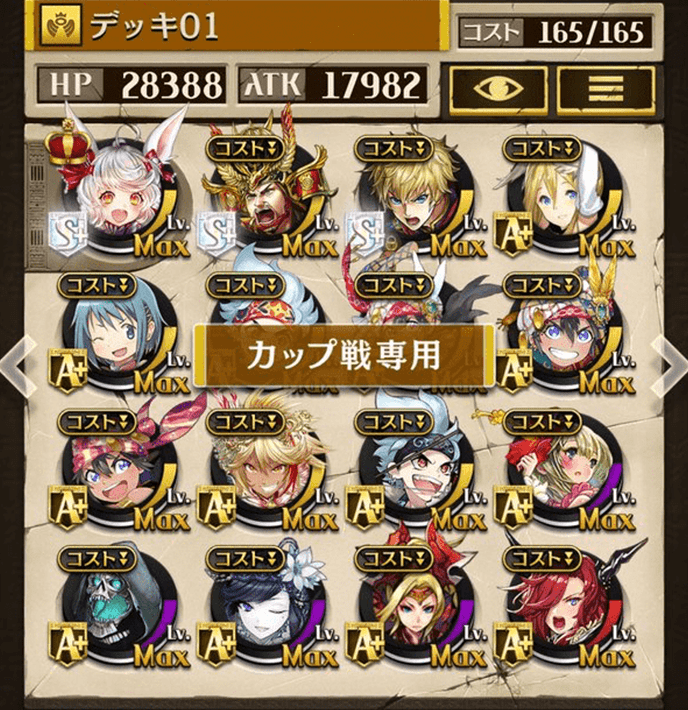Select the red-haired girl with dark horns

pyautogui.click(x=562, y=610)
